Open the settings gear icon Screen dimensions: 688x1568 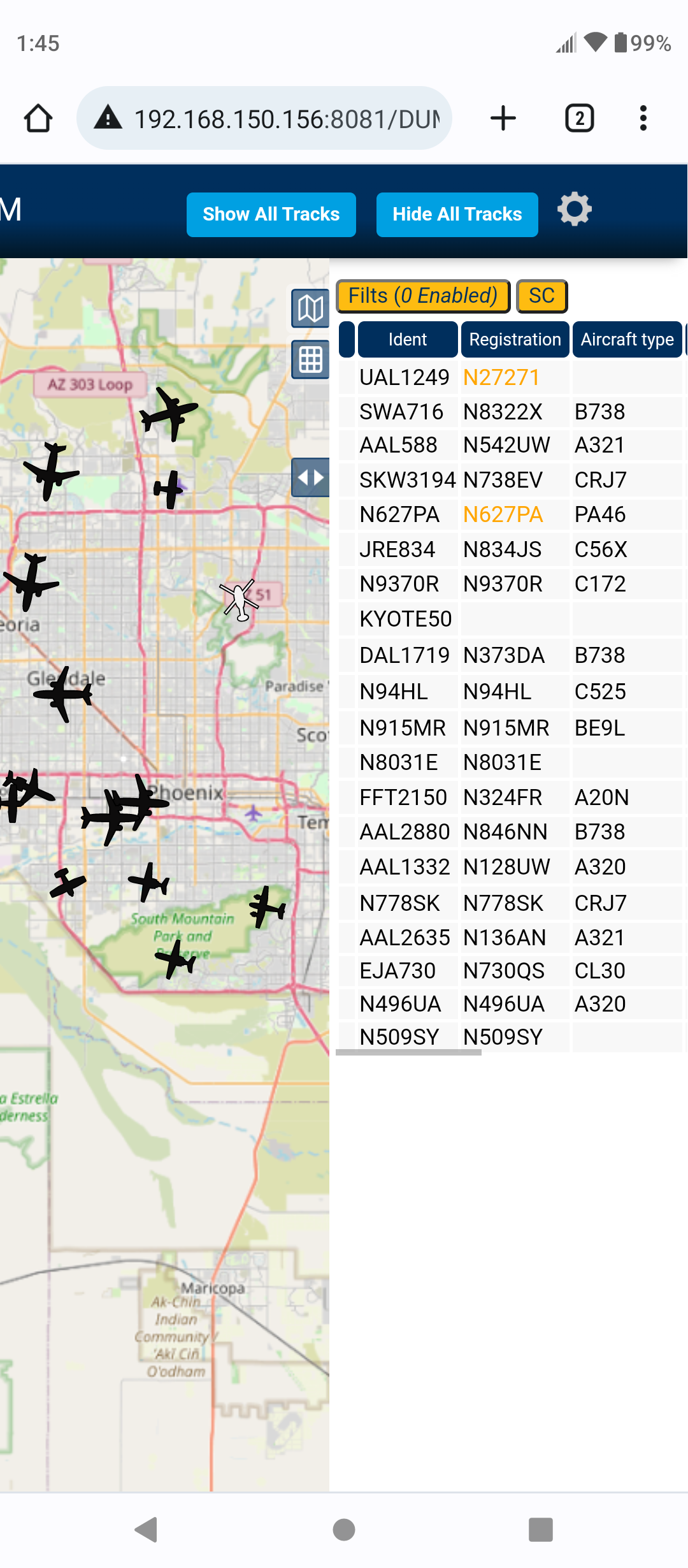tap(574, 209)
